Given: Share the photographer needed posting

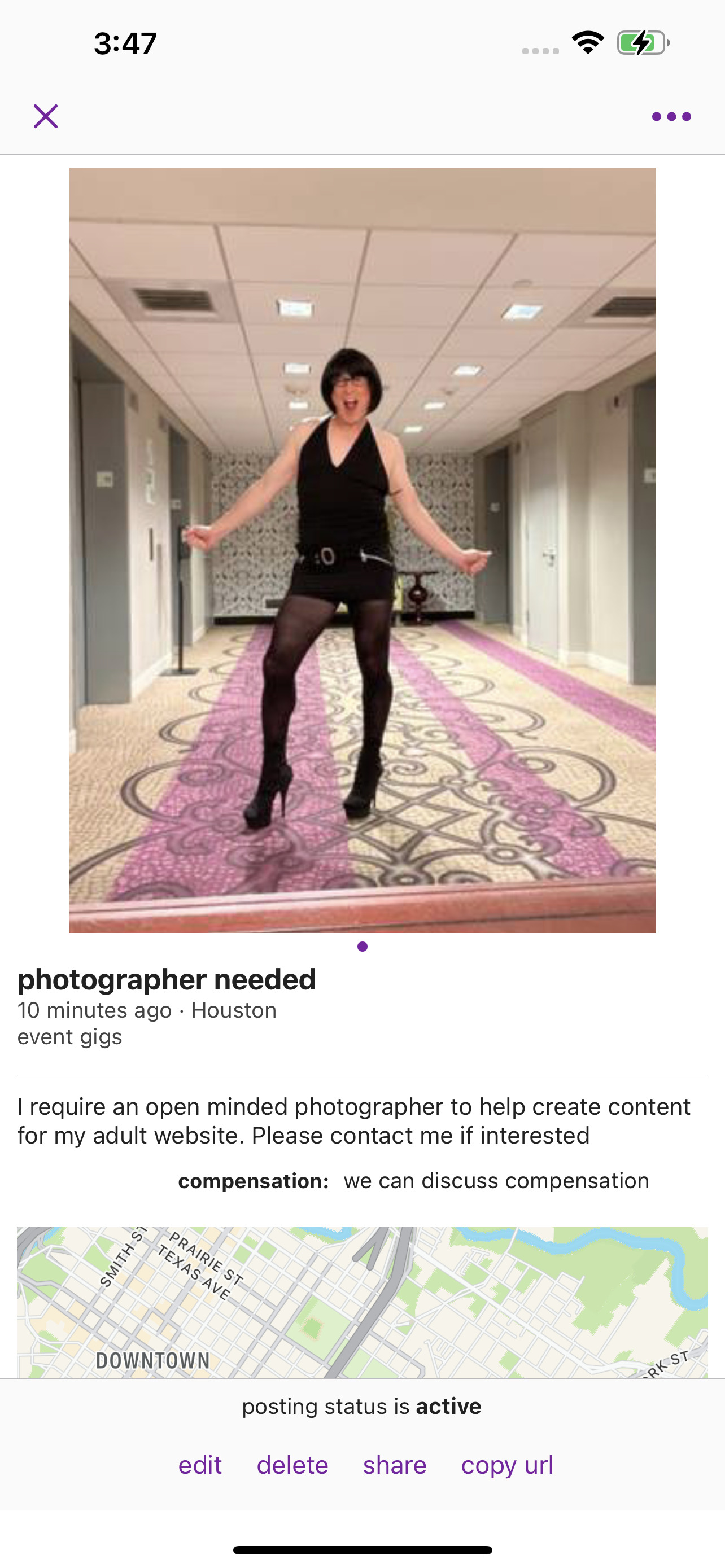Looking at the screenshot, I should (x=395, y=1465).
